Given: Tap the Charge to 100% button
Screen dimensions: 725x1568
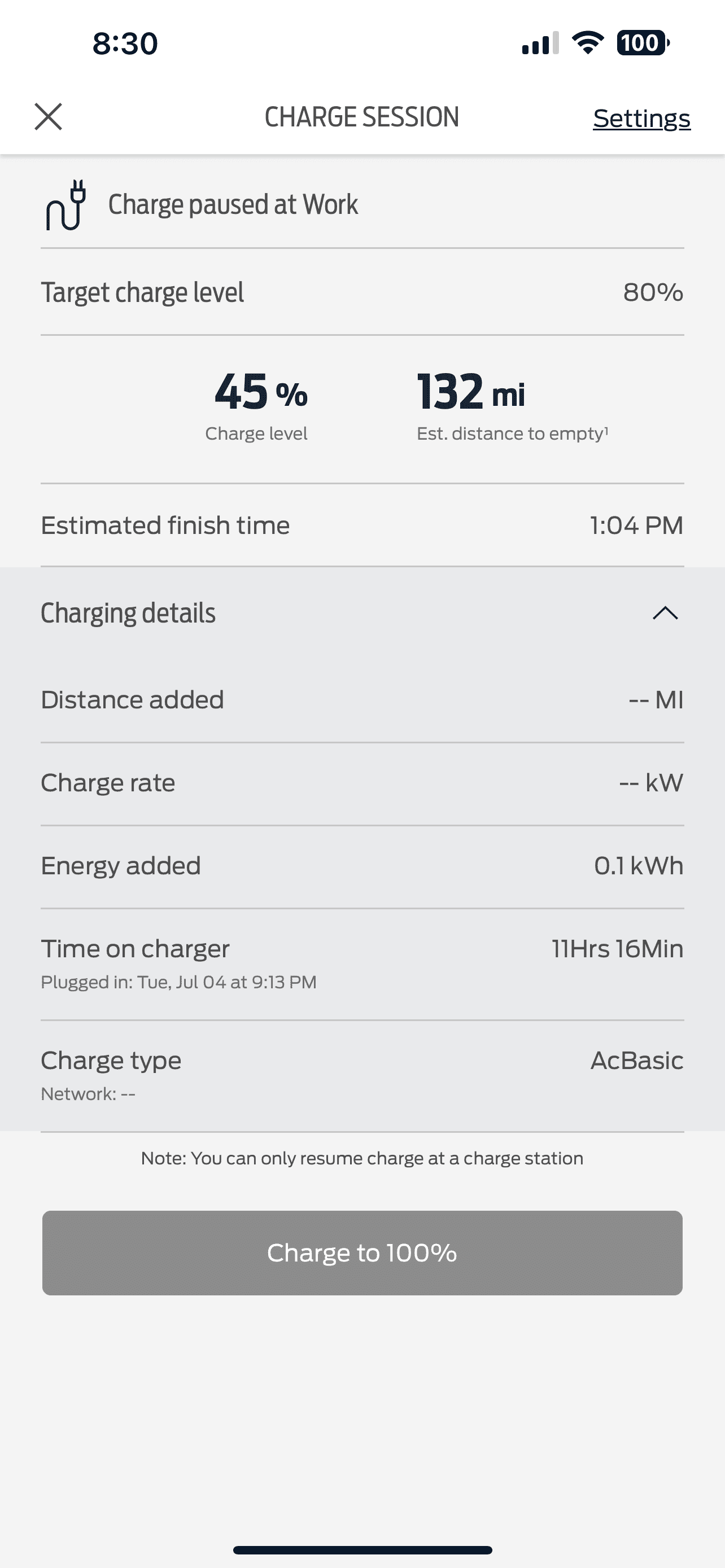Looking at the screenshot, I should pyautogui.click(x=362, y=1252).
